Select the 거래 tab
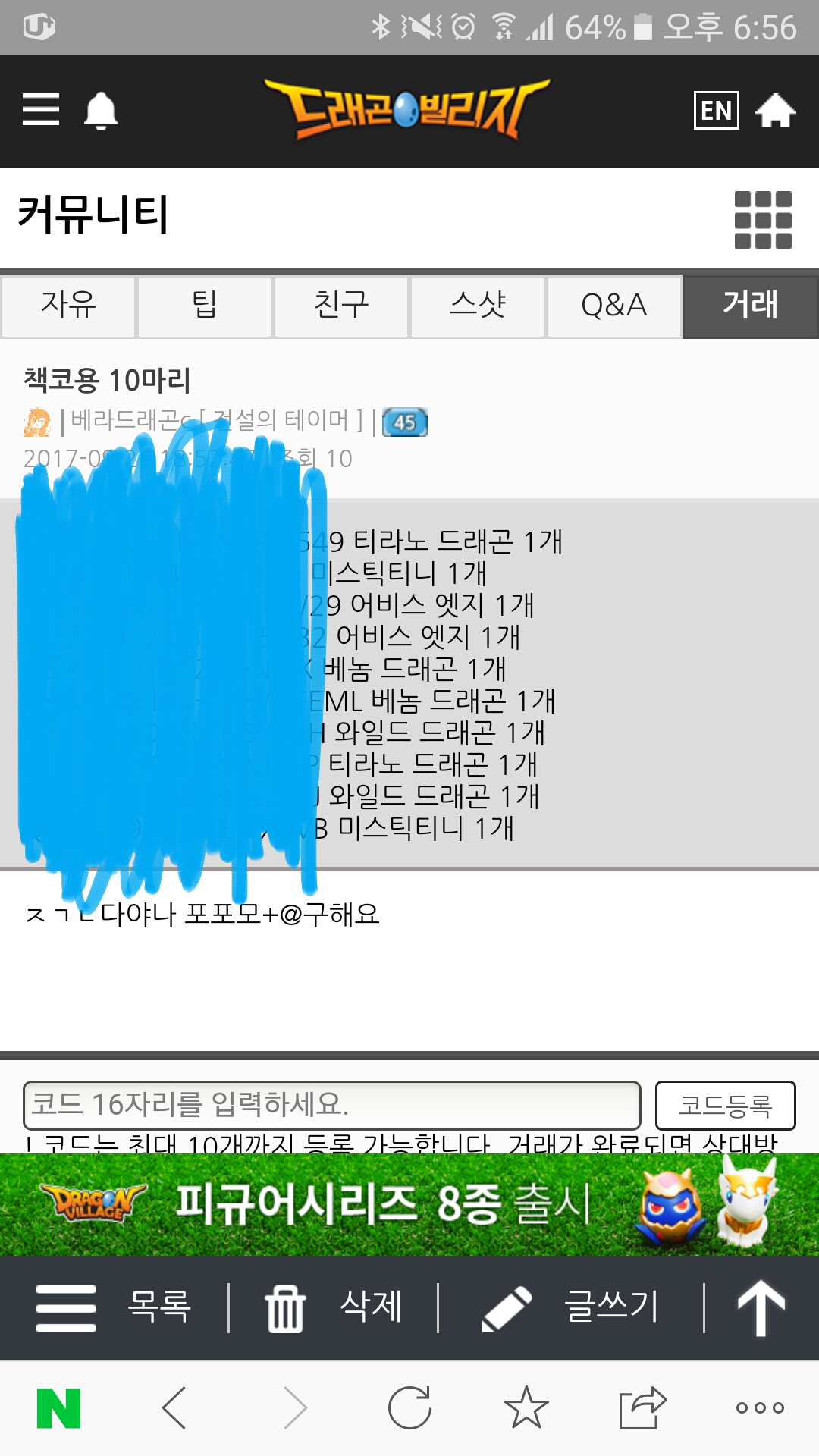The width and height of the screenshot is (819, 1456). click(751, 306)
